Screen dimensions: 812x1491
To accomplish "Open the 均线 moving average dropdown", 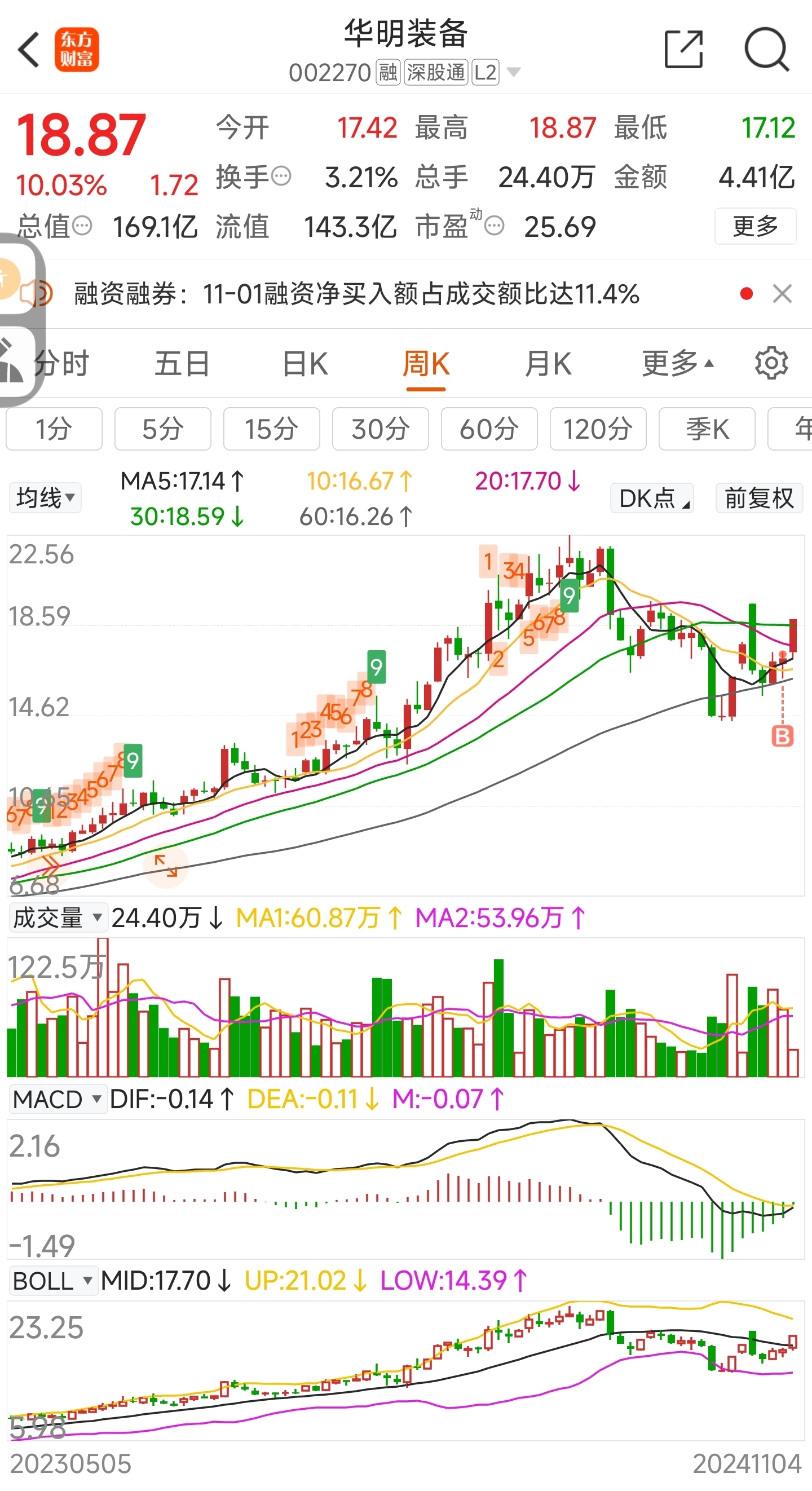I will pos(45,497).
